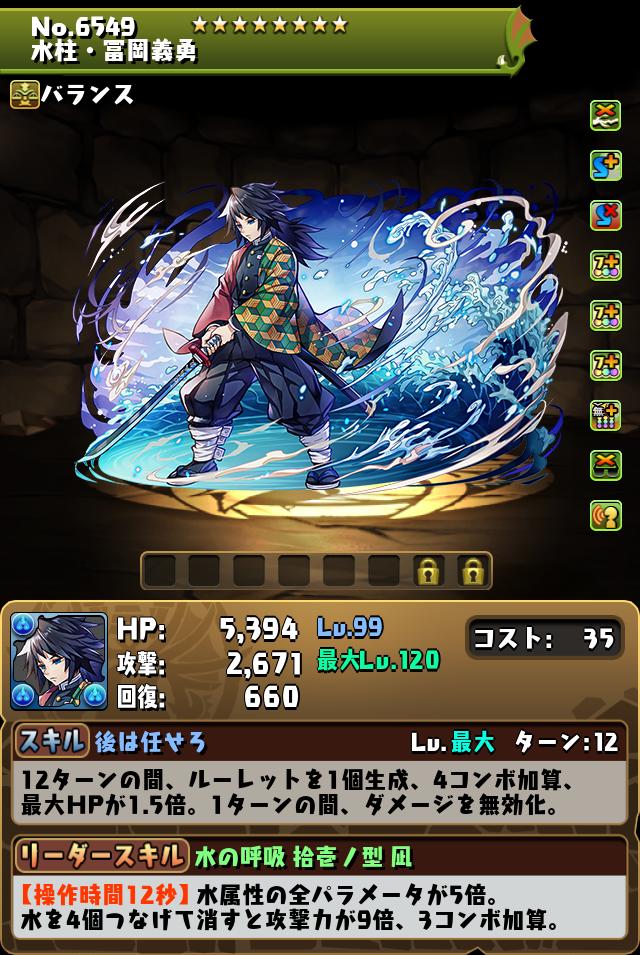The height and width of the screenshot is (955, 640).
Task: Check the void damage piercing awakening
Action: click(x=605, y=412)
